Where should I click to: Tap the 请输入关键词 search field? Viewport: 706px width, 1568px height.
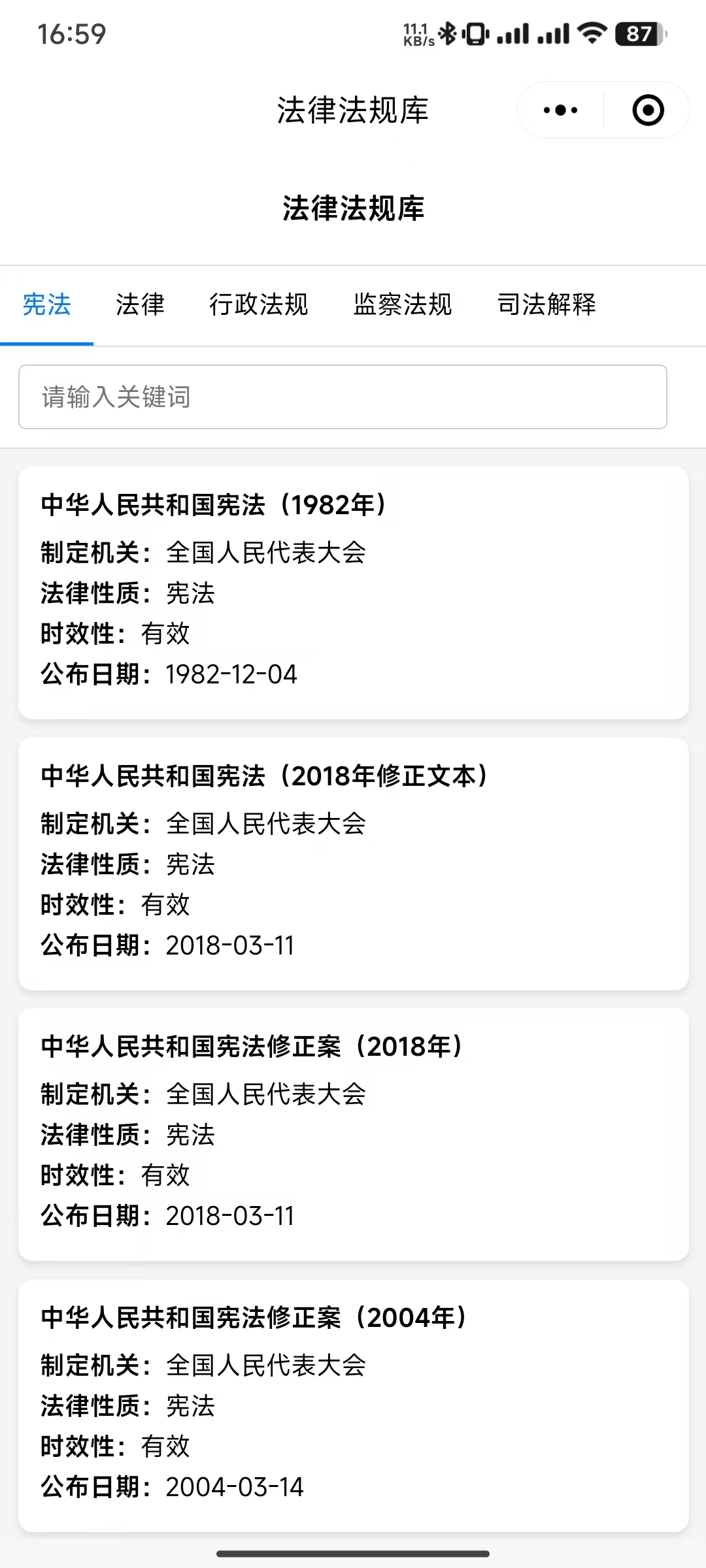(343, 397)
